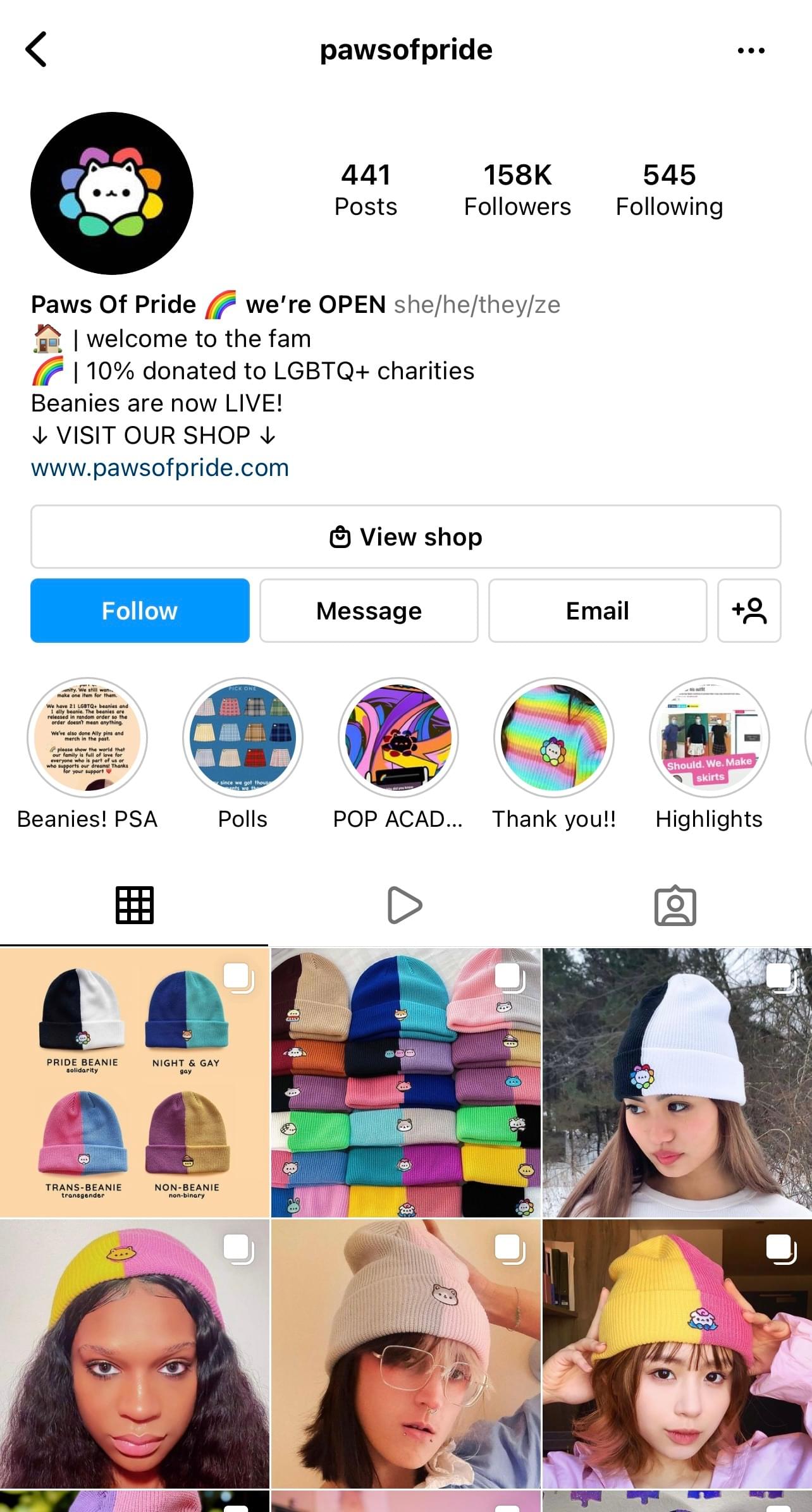Open the three-dot options menu

[751, 51]
